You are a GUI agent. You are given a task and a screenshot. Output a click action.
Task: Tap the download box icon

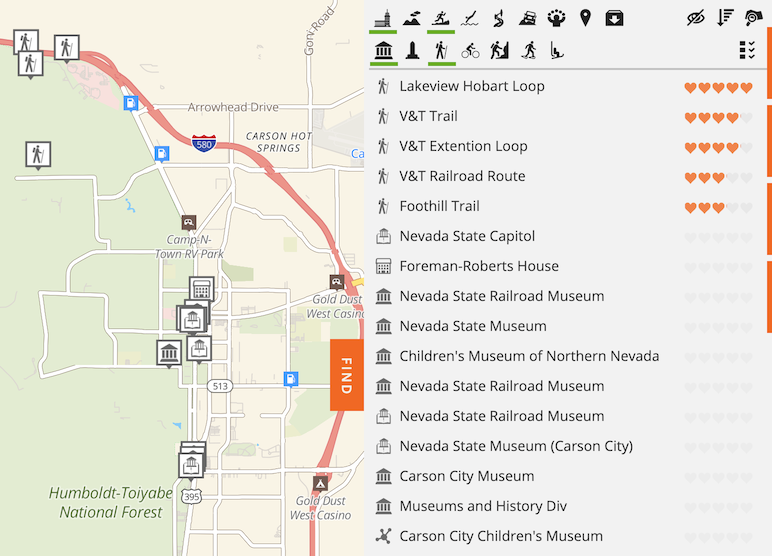(615, 17)
